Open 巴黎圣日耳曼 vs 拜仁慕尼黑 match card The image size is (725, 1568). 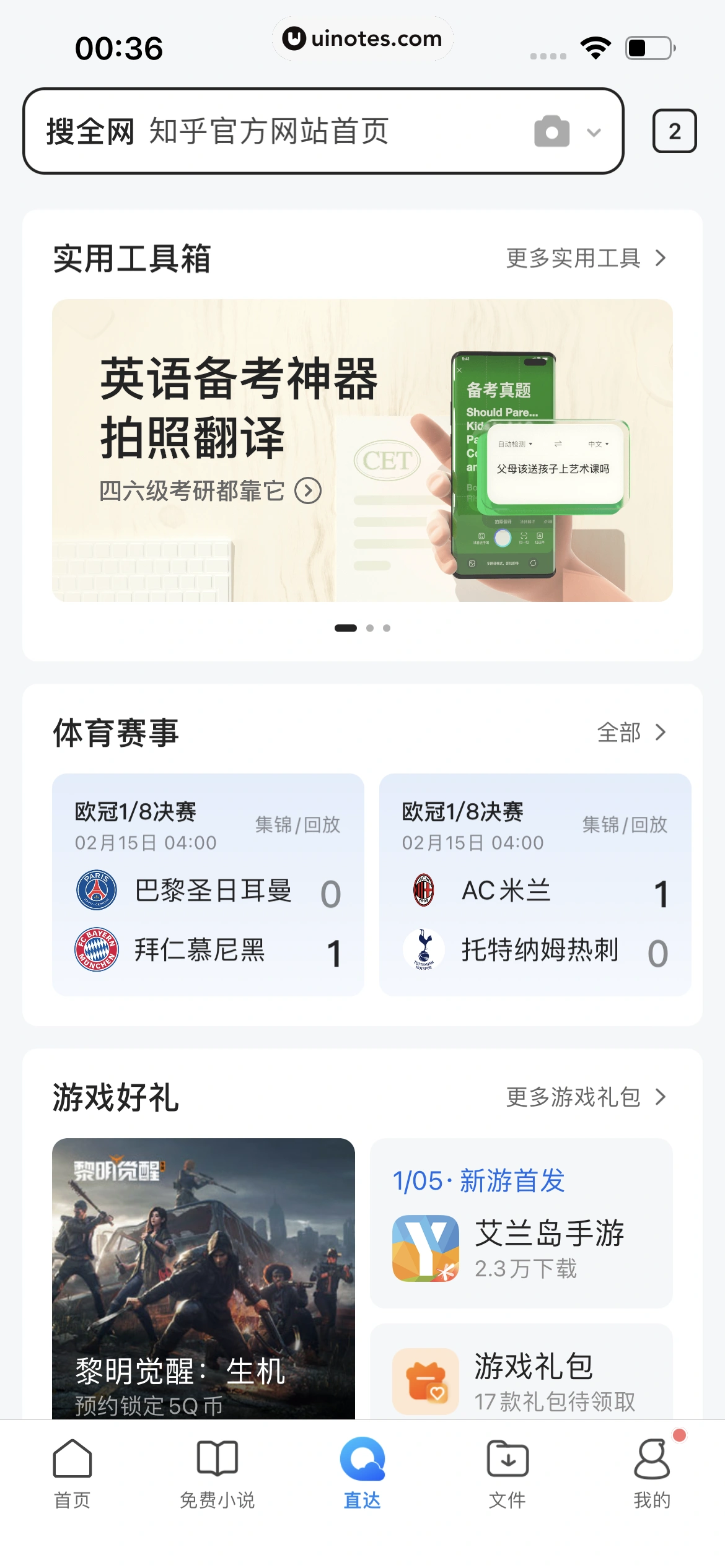coord(208,884)
